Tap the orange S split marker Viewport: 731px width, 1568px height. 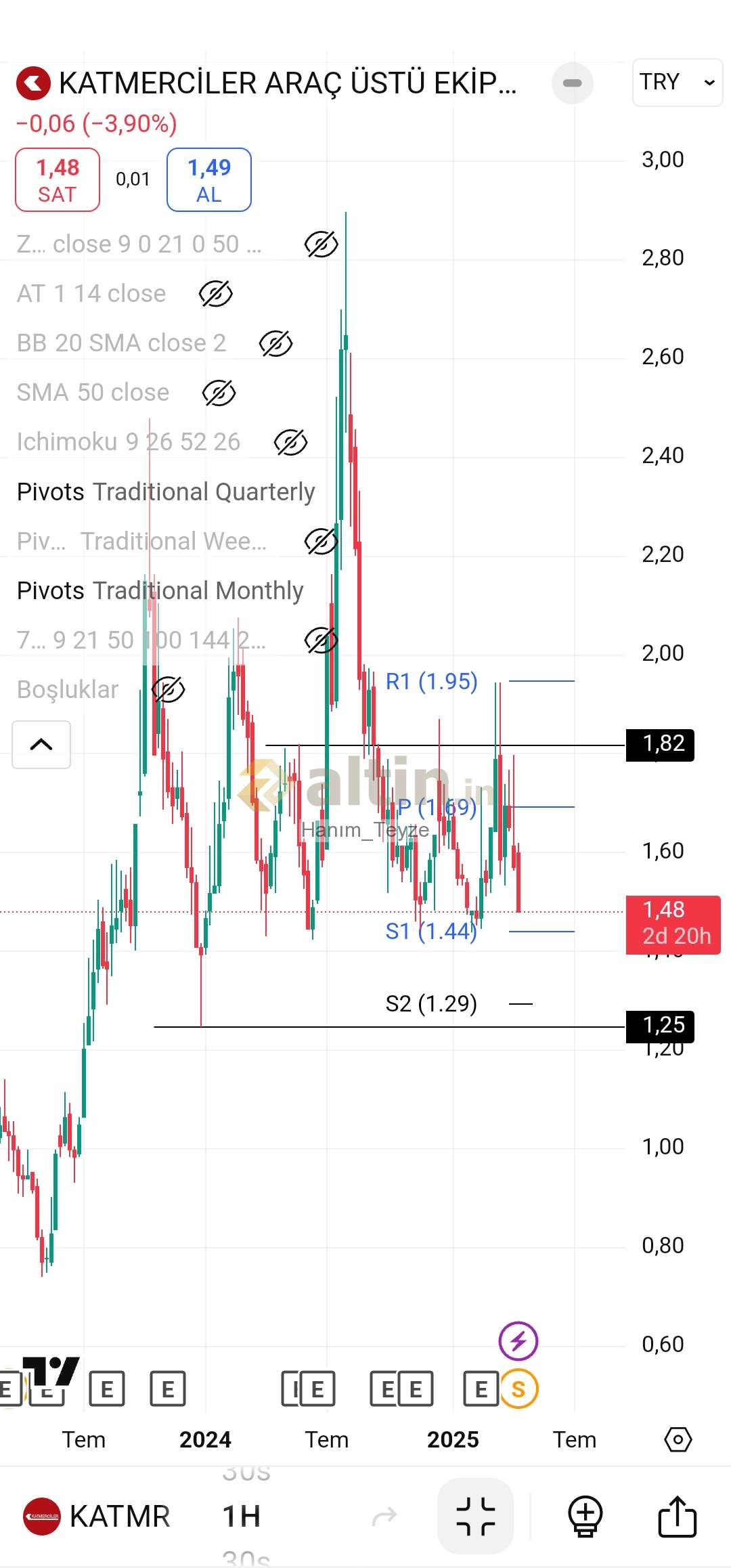518,1389
